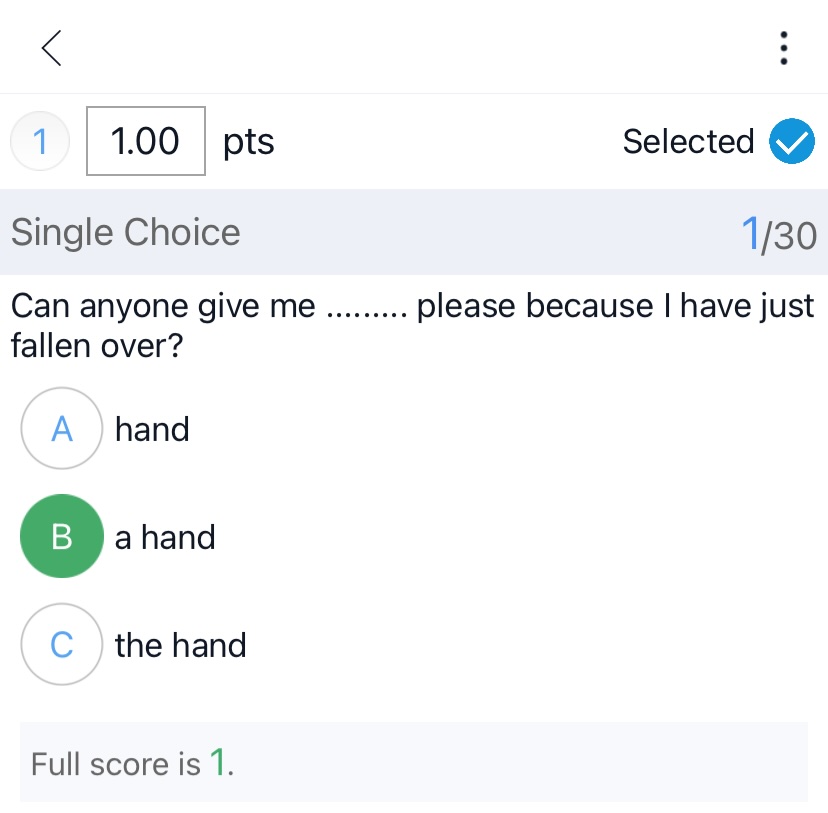Toggle the Selected checkmark
Image resolution: width=828 pixels, height=813 pixels.
pyautogui.click(x=791, y=141)
